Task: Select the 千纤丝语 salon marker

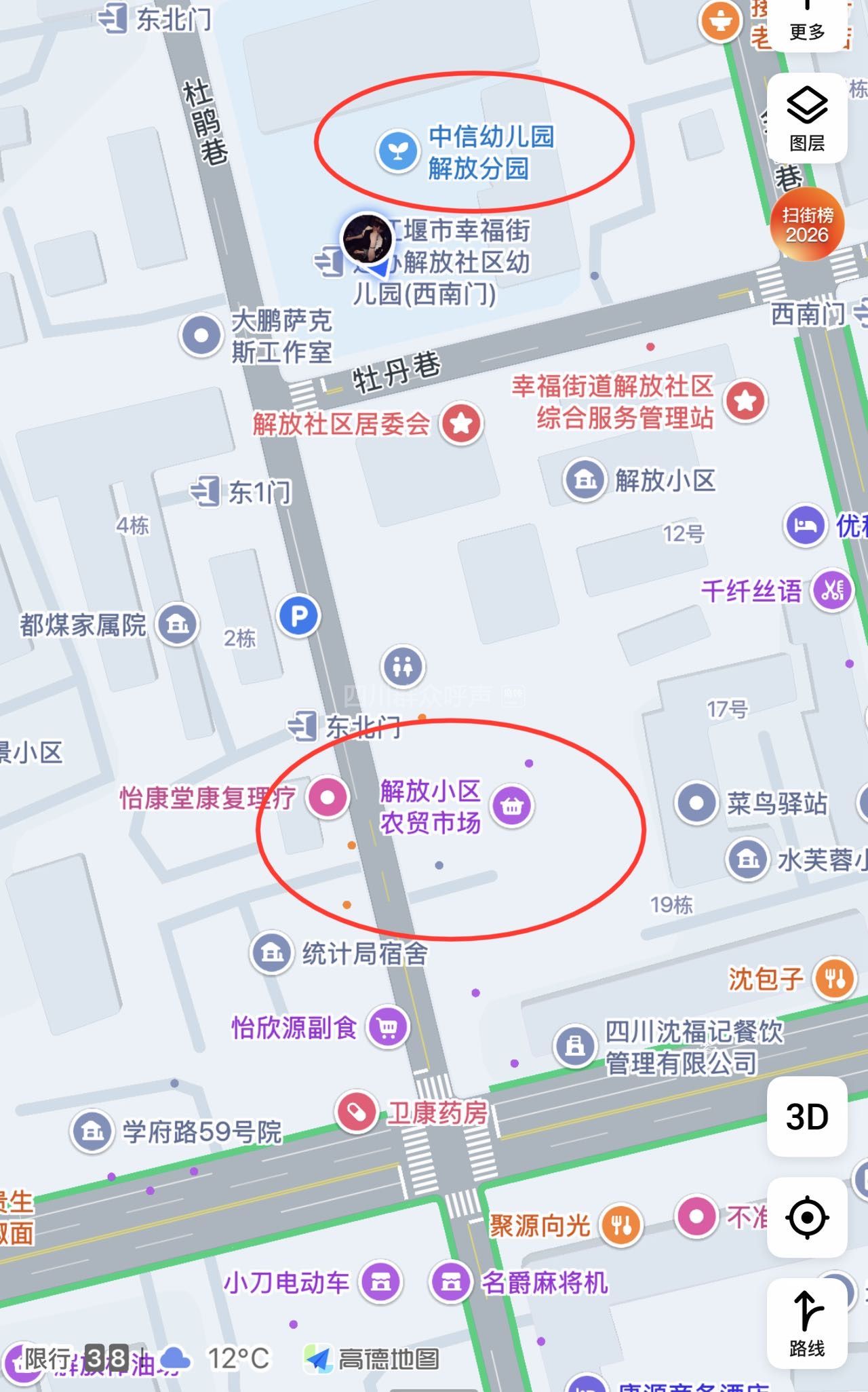Action: (x=833, y=591)
